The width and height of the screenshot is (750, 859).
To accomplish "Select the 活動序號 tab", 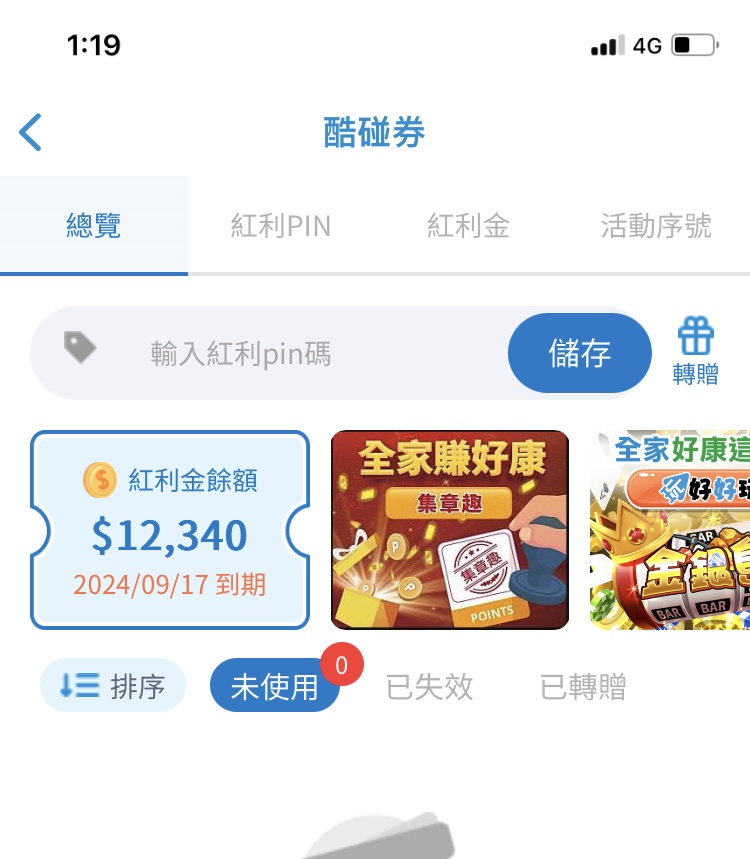I will 656,226.
